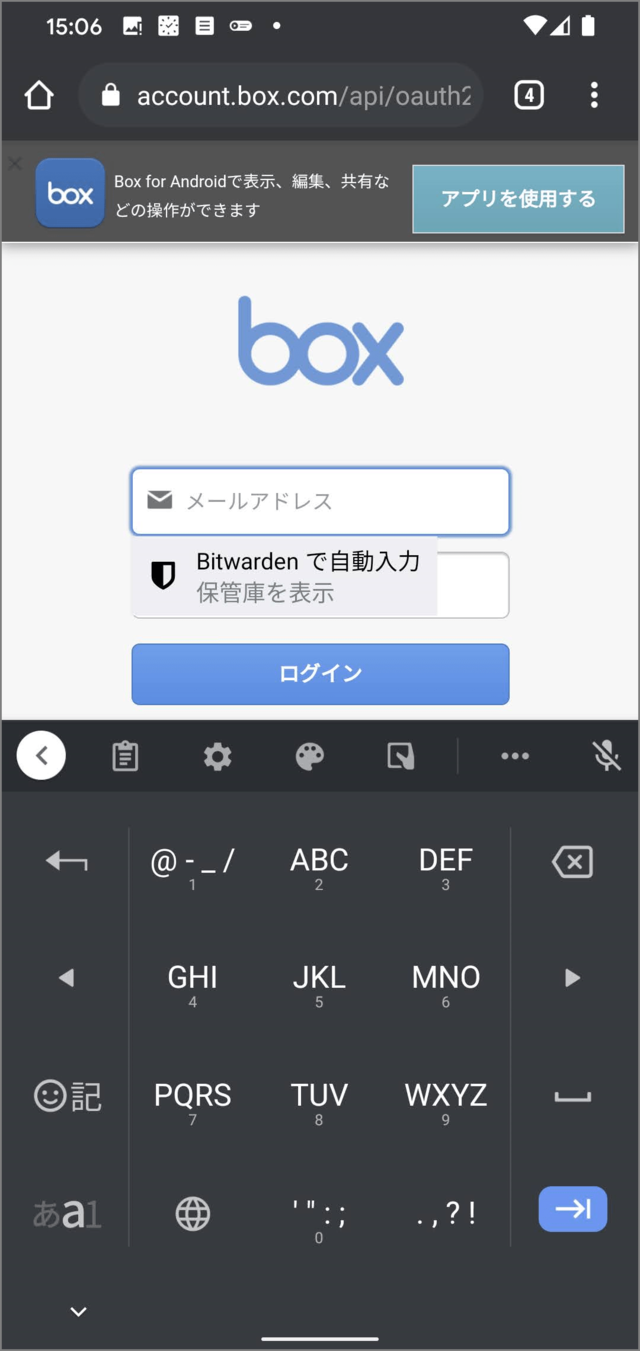Open more keyboard toolbar options
This screenshot has width=640, height=1351.
[515, 757]
